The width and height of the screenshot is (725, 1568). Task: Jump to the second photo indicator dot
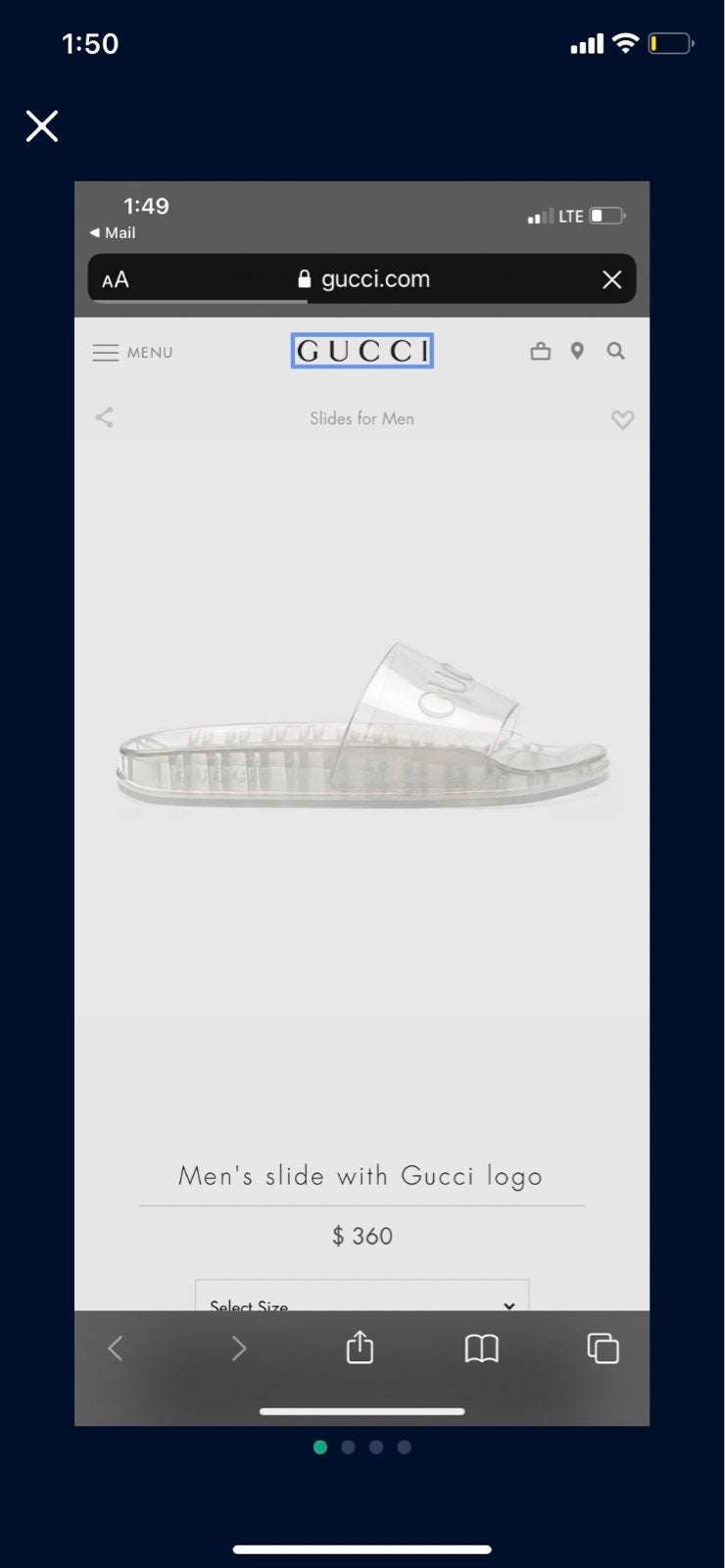click(348, 1446)
